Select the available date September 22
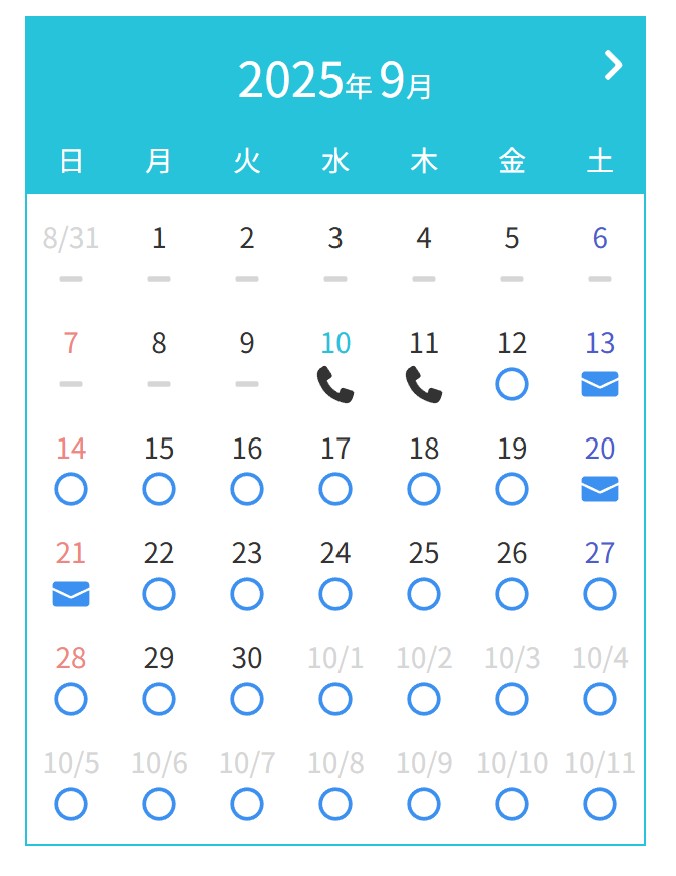The image size is (676, 876). pyautogui.click(x=159, y=594)
